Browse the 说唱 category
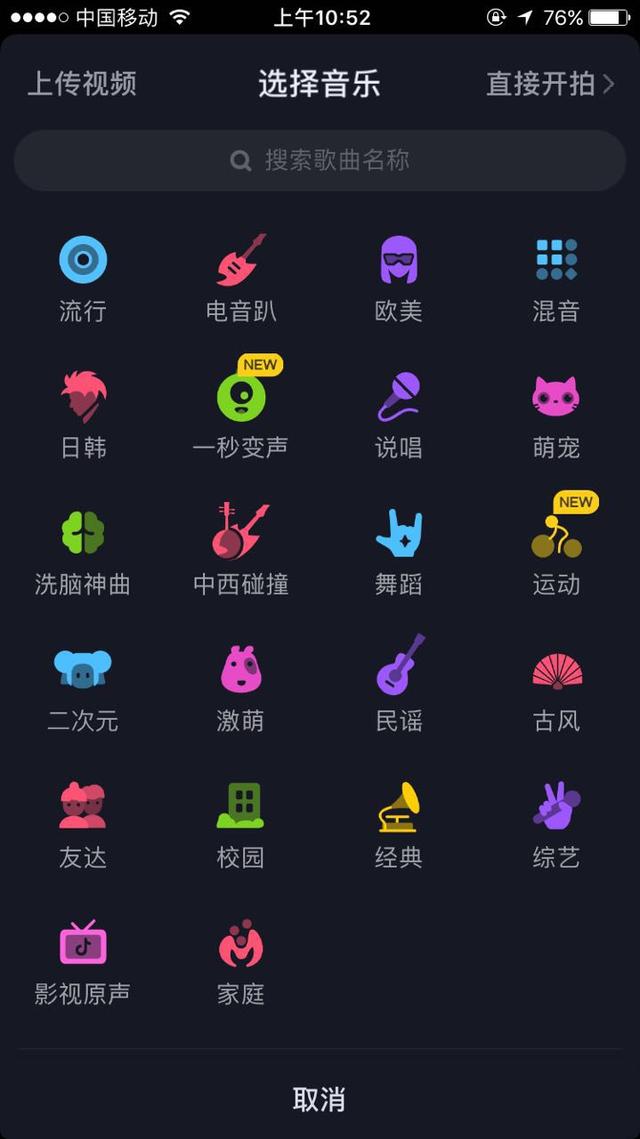The image size is (640, 1139). (398, 414)
